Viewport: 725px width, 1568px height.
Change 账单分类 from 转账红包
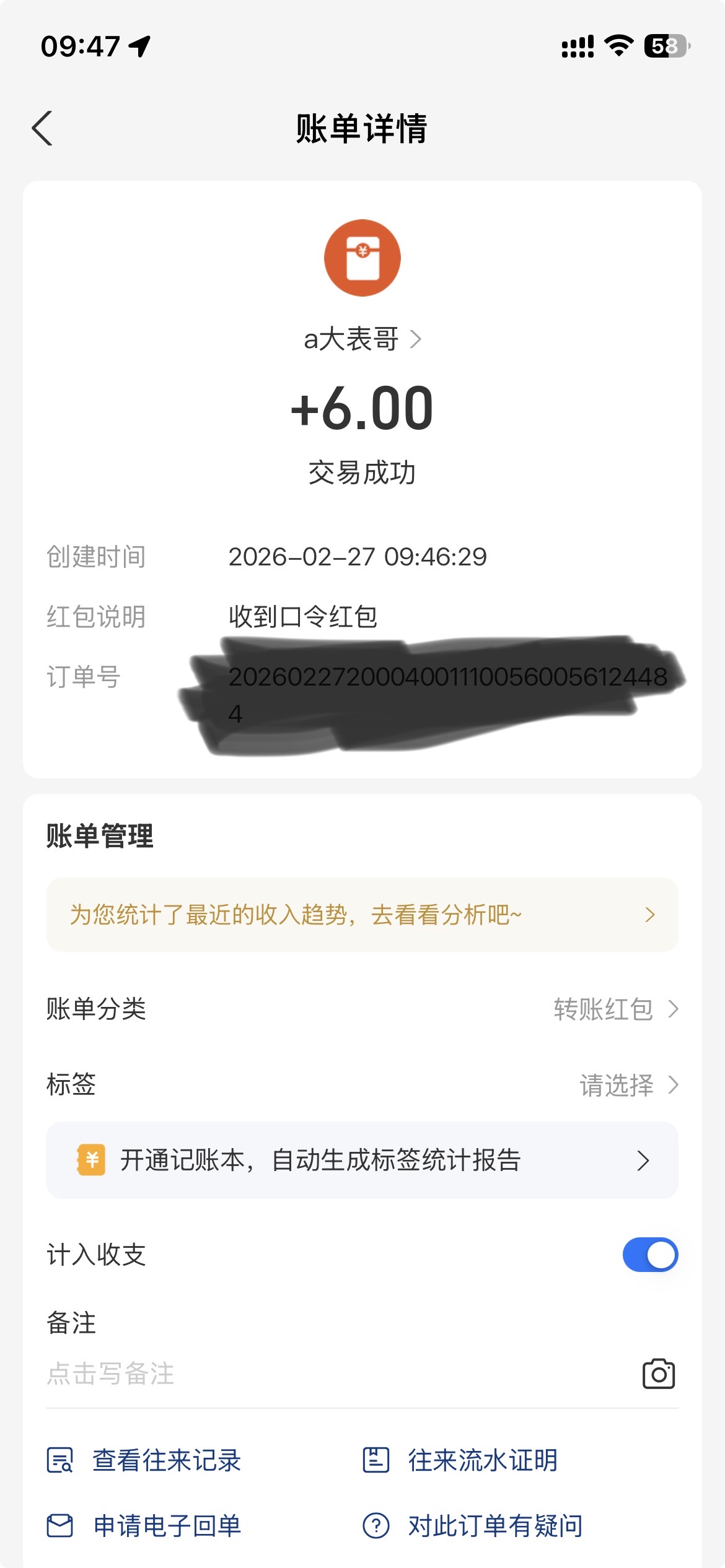coord(615,1009)
